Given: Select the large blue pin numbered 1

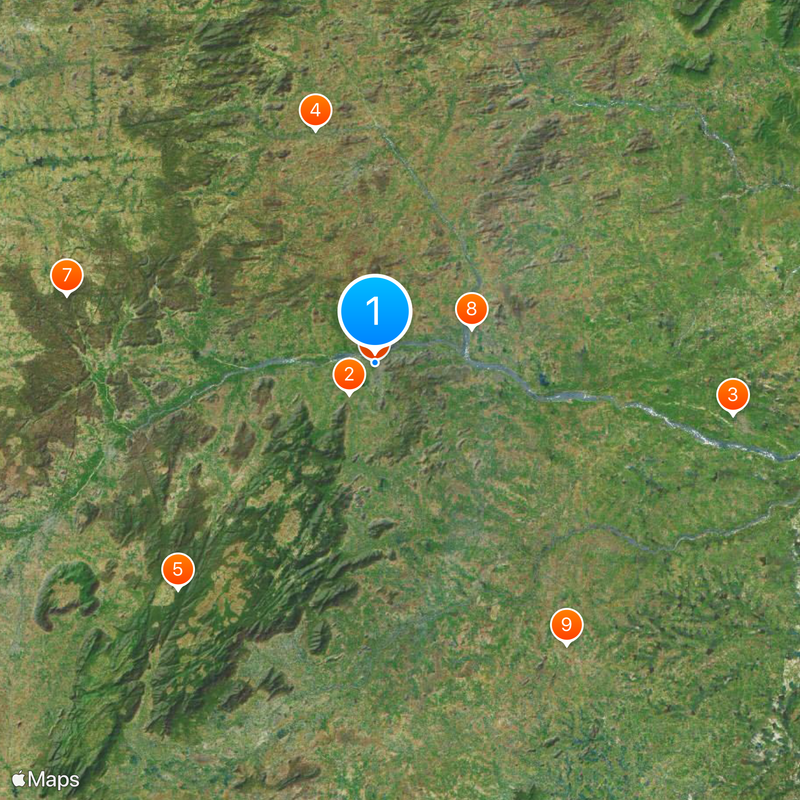Looking at the screenshot, I should click(x=375, y=311).
